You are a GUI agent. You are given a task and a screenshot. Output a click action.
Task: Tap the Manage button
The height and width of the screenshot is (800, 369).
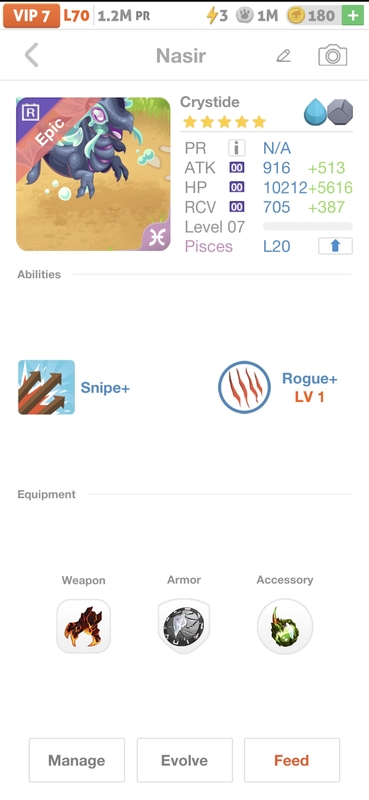[x=77, y=760]
